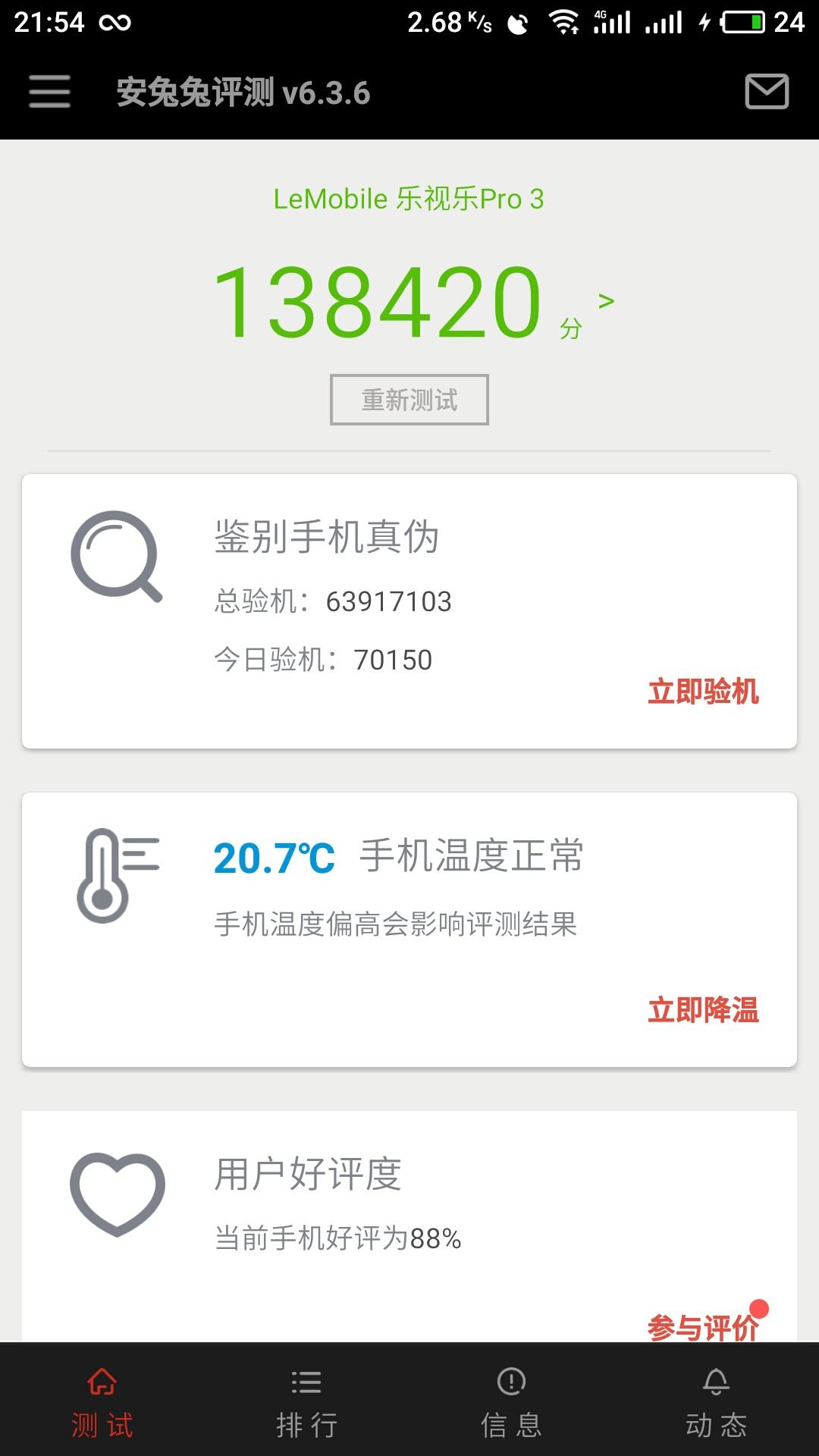
Task: Tap 参与评价 to rate this phone
Action: click(703, 1327)
